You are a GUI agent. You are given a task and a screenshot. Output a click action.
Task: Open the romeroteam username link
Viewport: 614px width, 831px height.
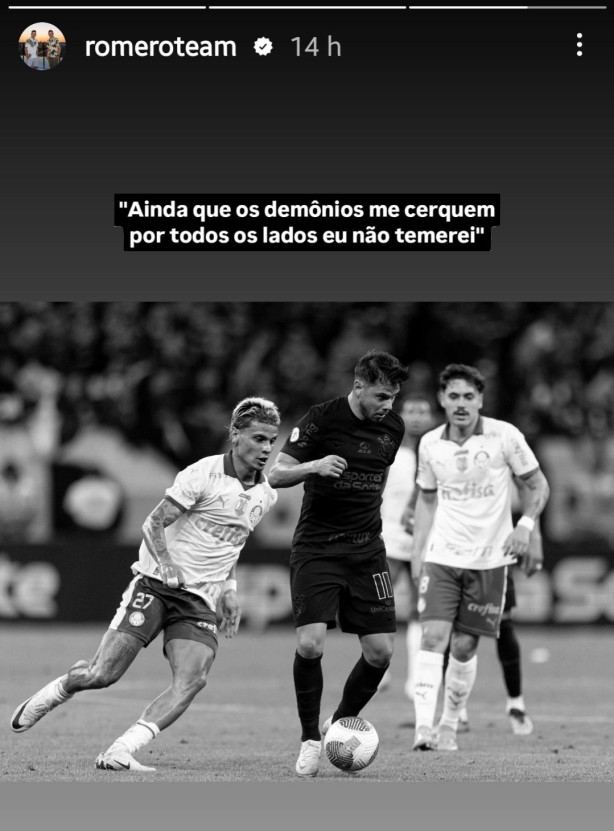(160, 46)
